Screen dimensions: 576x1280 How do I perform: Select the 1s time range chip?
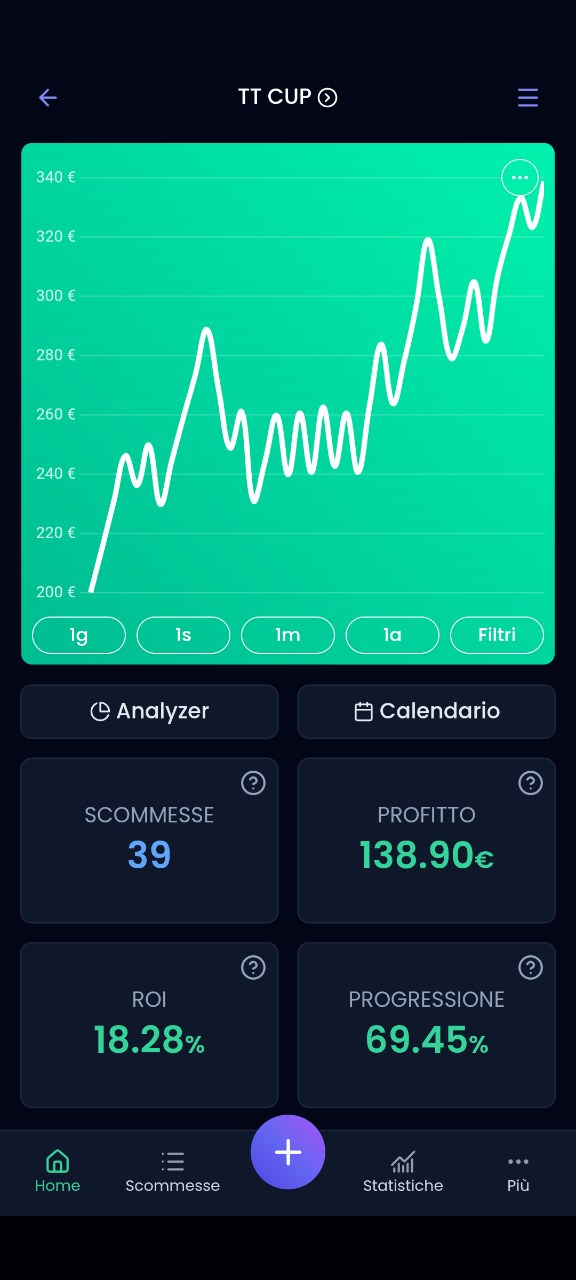[183, 635]
